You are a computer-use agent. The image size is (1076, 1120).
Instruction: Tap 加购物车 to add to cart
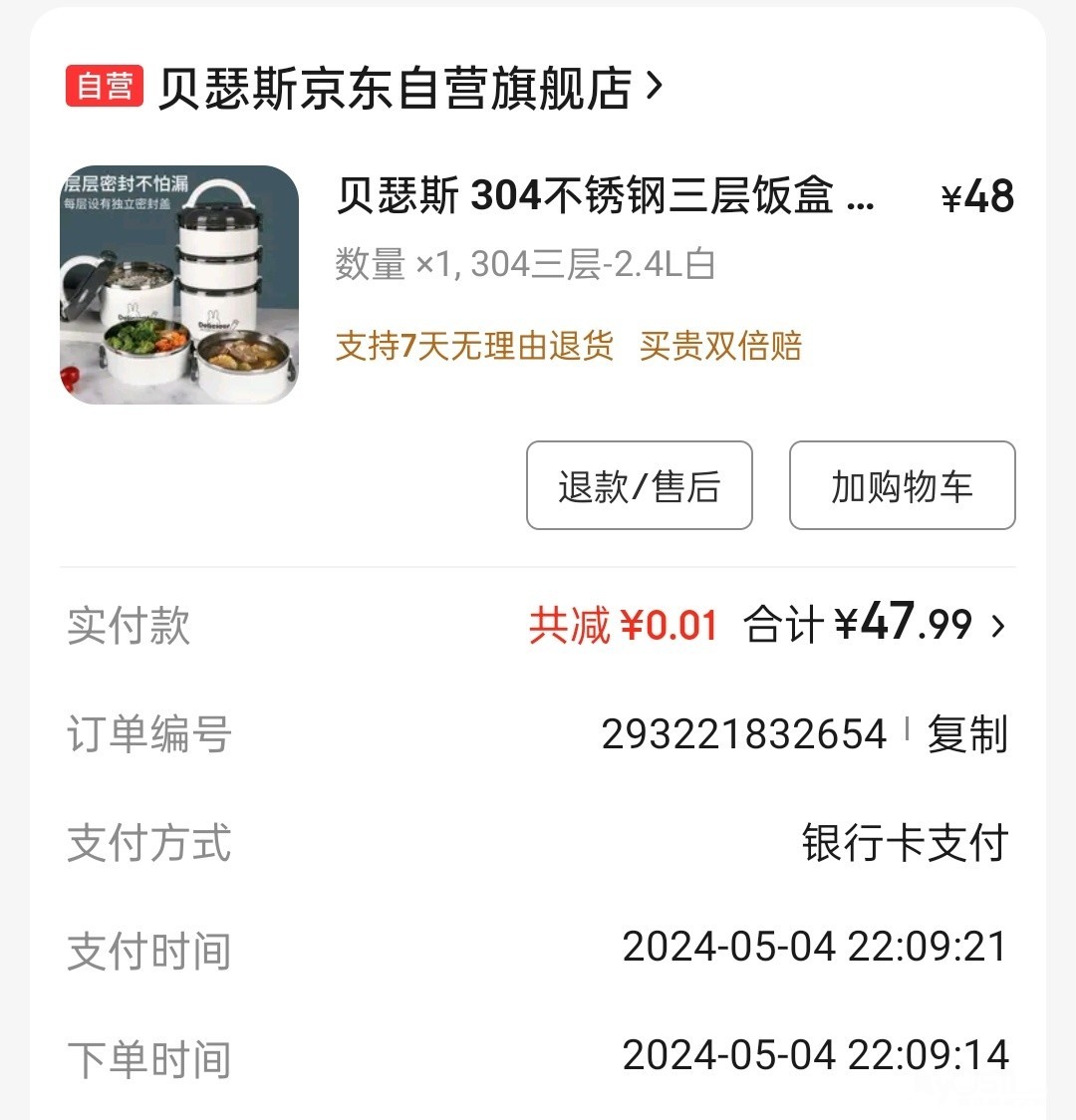[902, 486]
